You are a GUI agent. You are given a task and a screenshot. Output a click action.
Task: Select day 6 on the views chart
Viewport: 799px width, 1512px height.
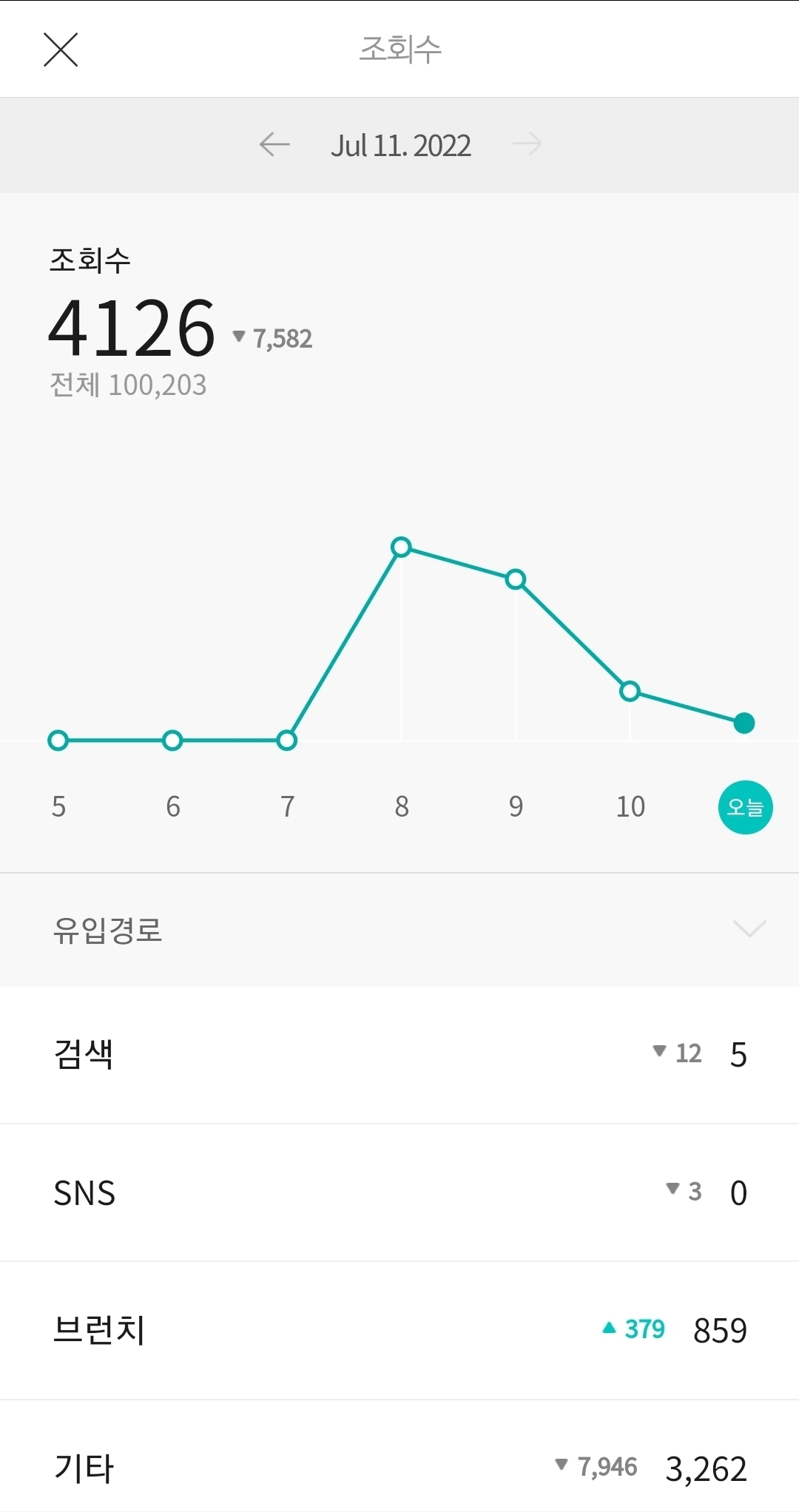172,806
